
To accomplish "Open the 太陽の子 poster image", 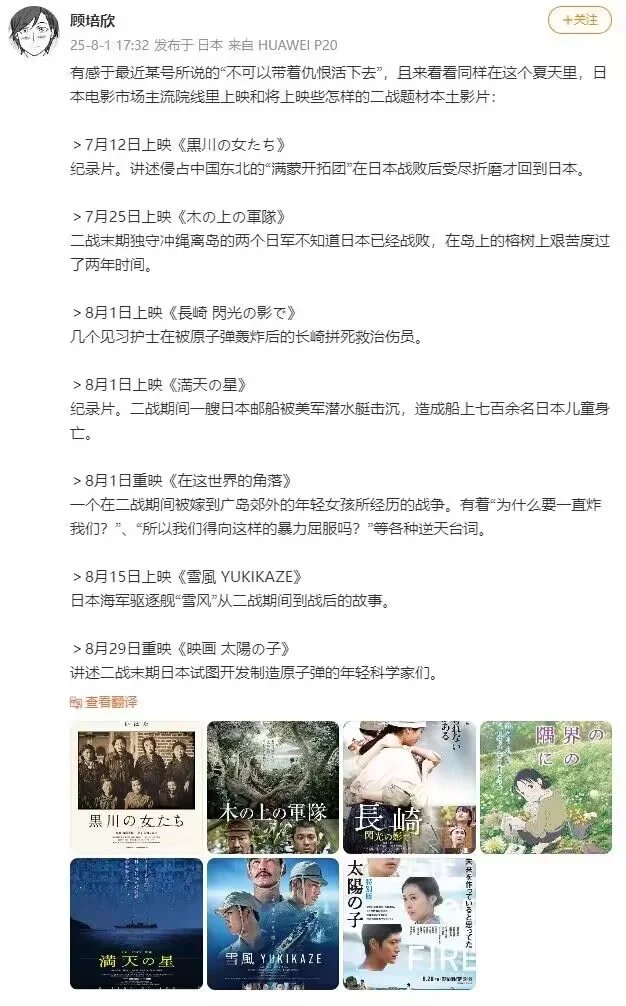I will pos(409,924).
